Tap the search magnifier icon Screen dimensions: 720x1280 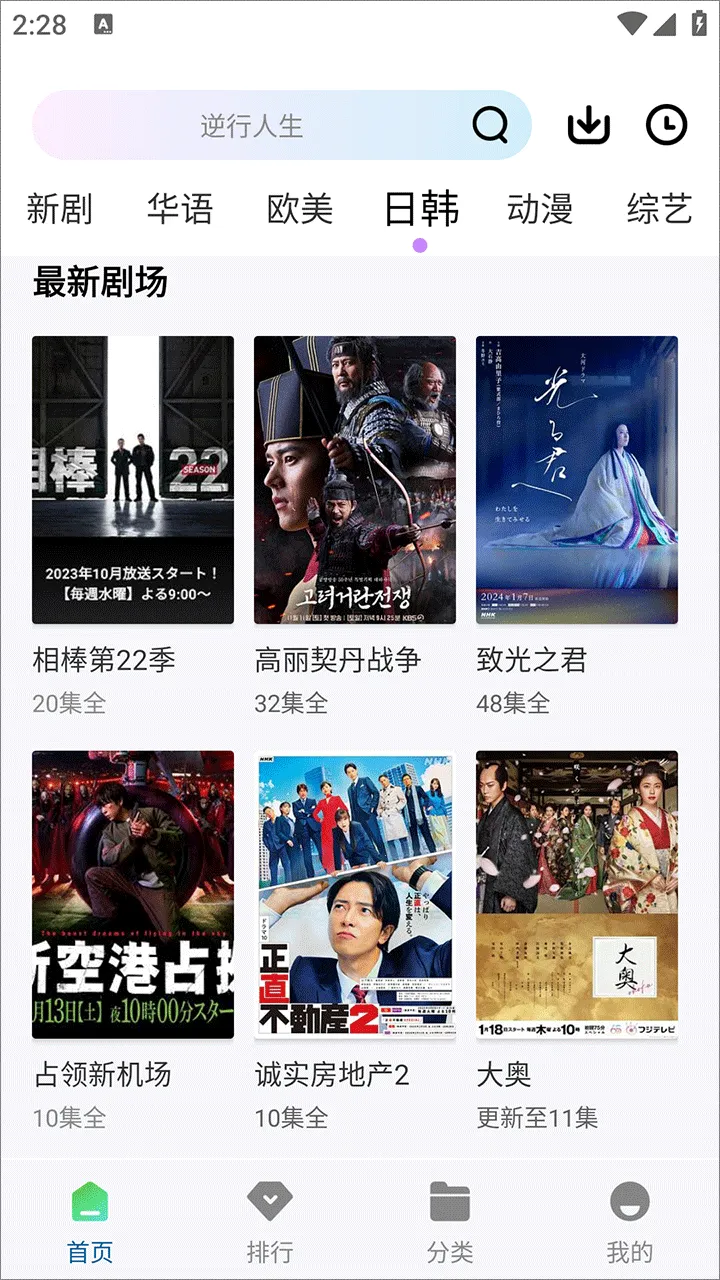pos(490,126)
